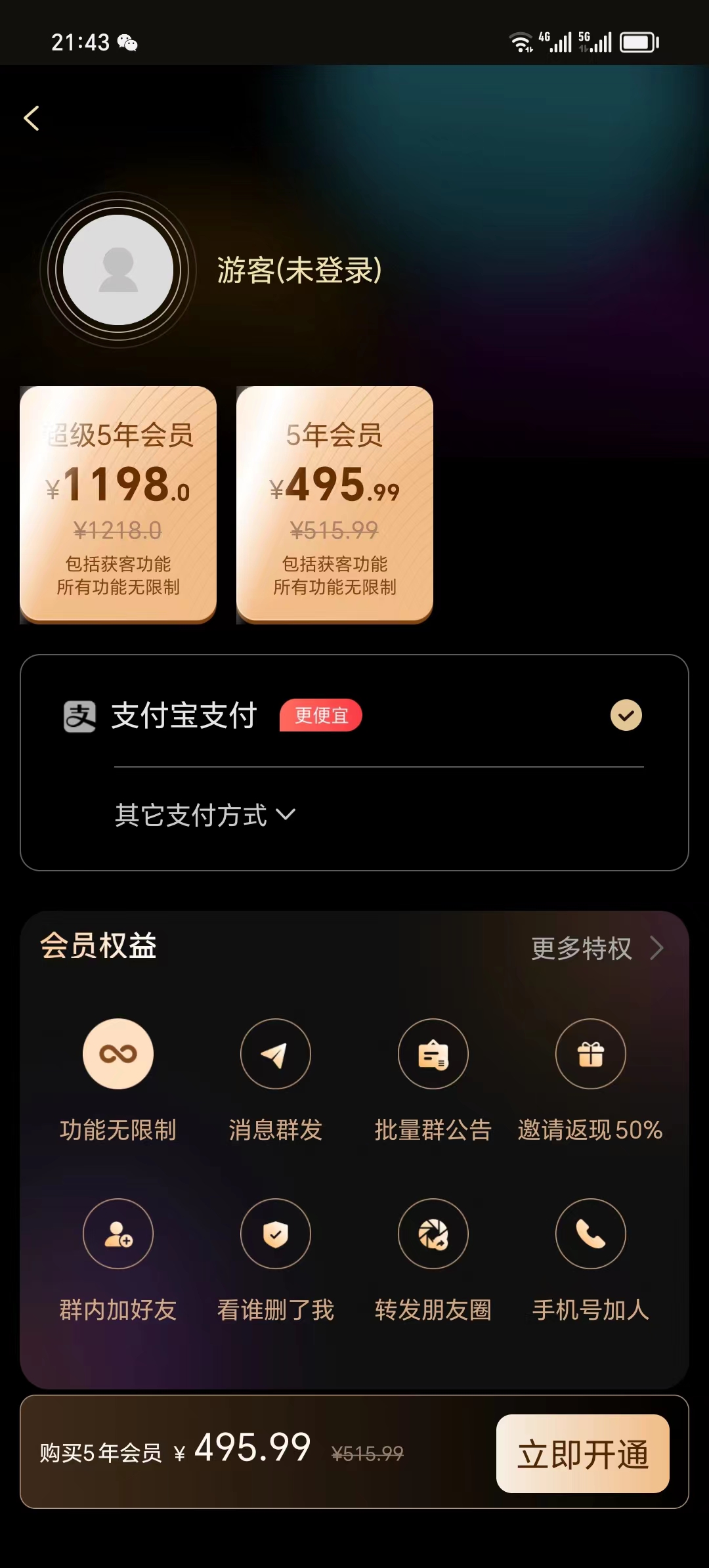
Task: Choose the 5年会员 plan at ¥495.99
Action: click(x=335, y=504)
